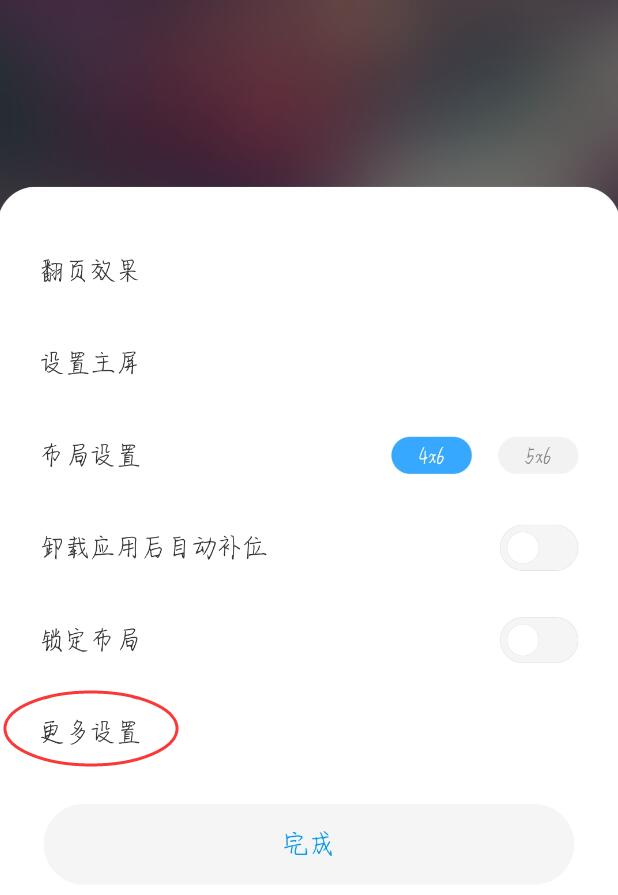618x895 pixels.
Task: Switch layout to 5x6 grid
Action: coord(538,456)
